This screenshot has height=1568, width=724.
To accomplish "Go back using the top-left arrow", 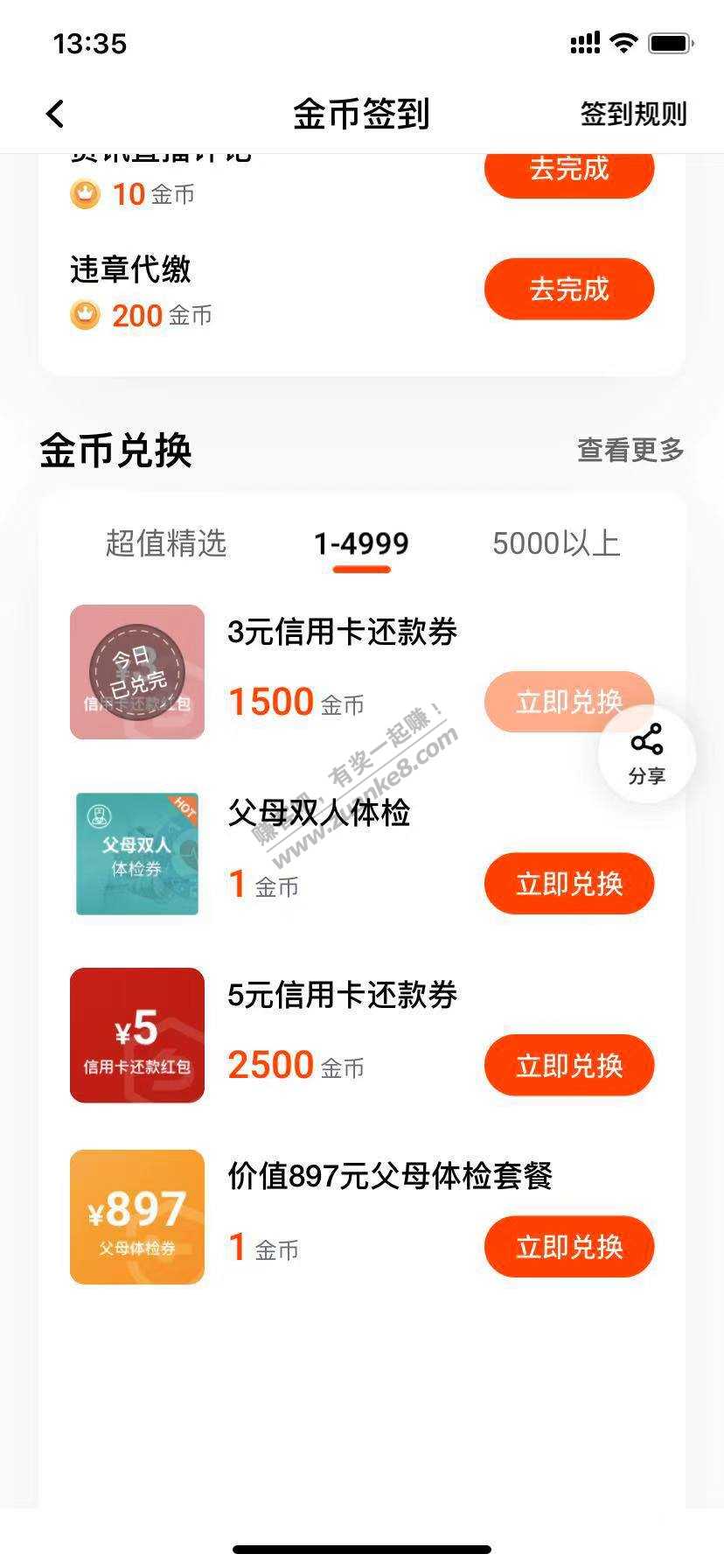I will tap(55, 114).
